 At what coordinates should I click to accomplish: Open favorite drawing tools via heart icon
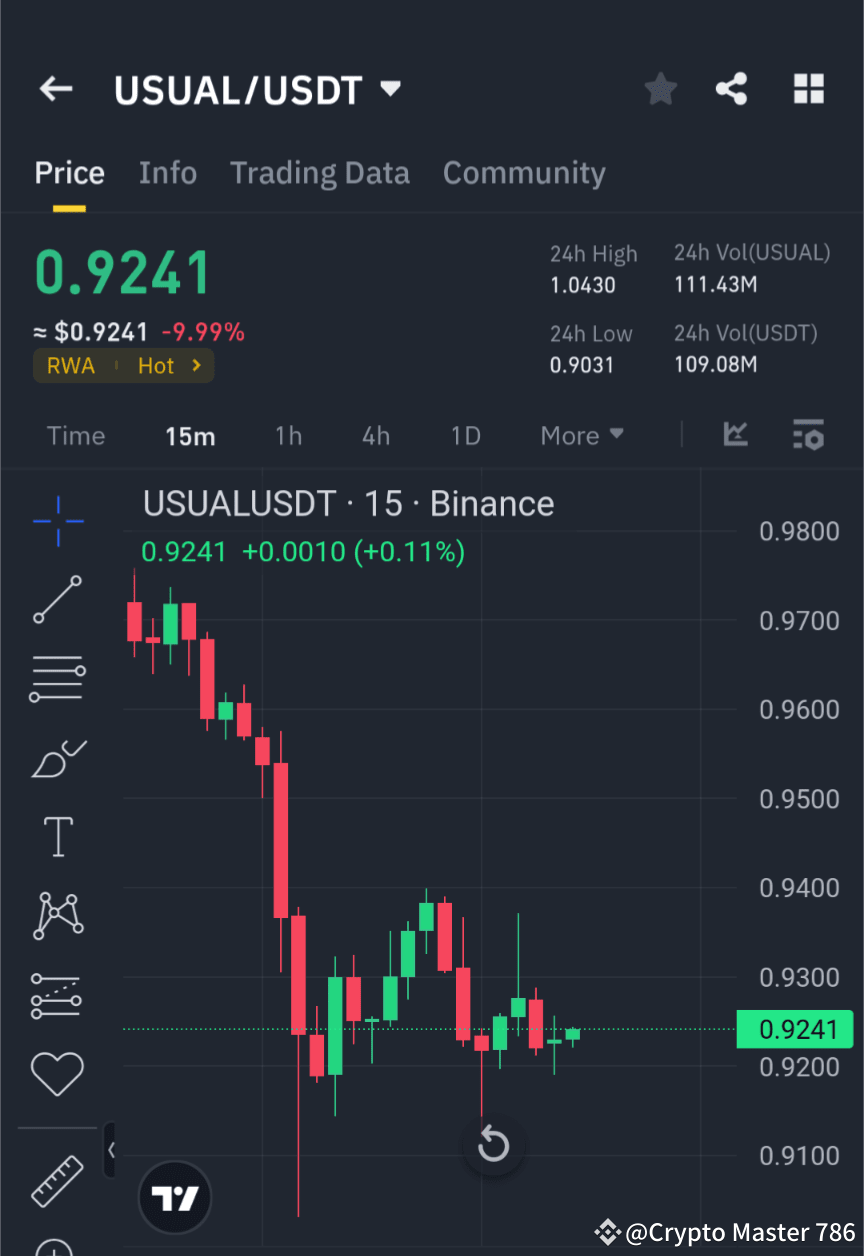57,1073
